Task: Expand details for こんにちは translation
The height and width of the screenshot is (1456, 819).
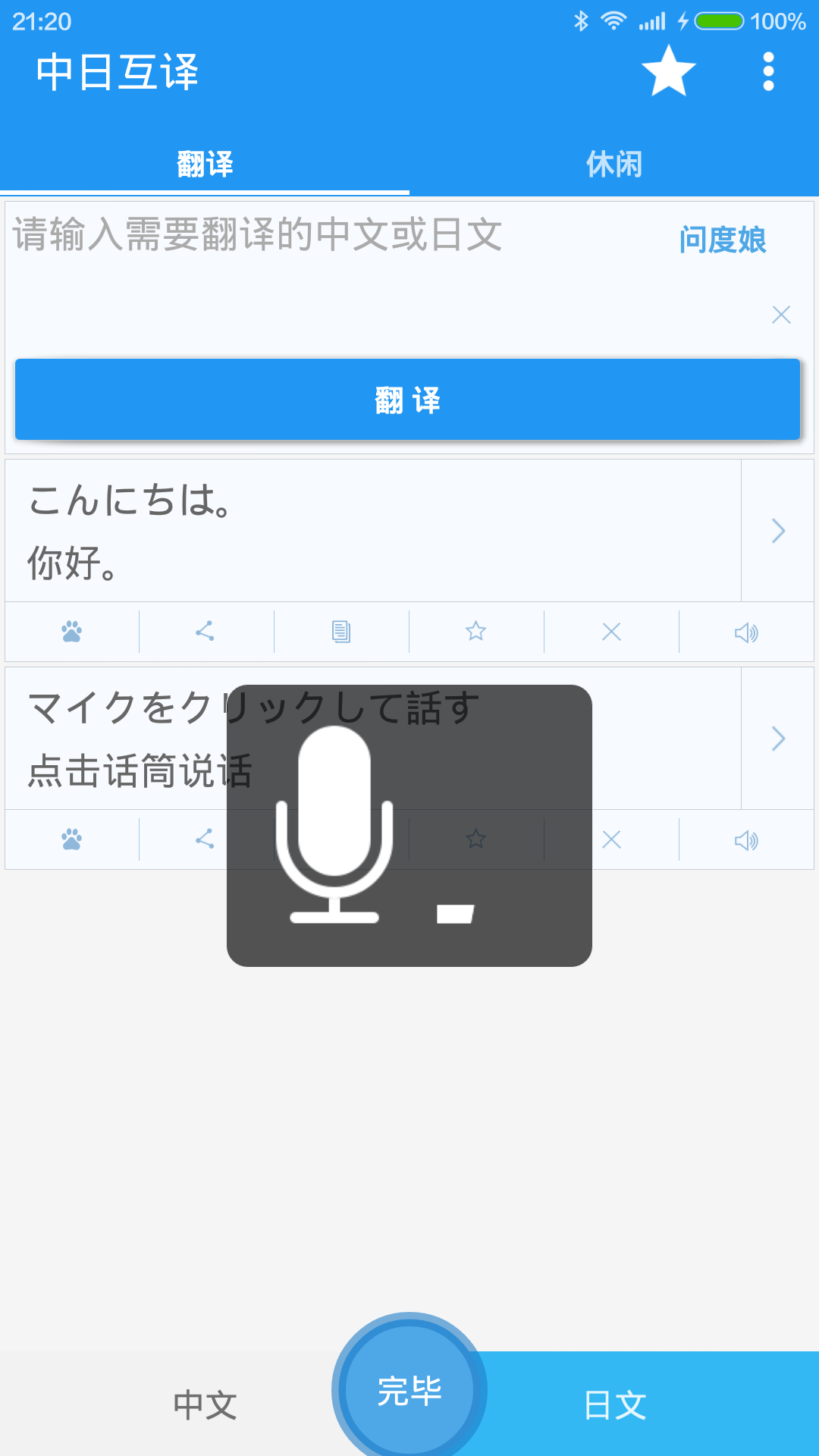Action: tap(777, 531)
